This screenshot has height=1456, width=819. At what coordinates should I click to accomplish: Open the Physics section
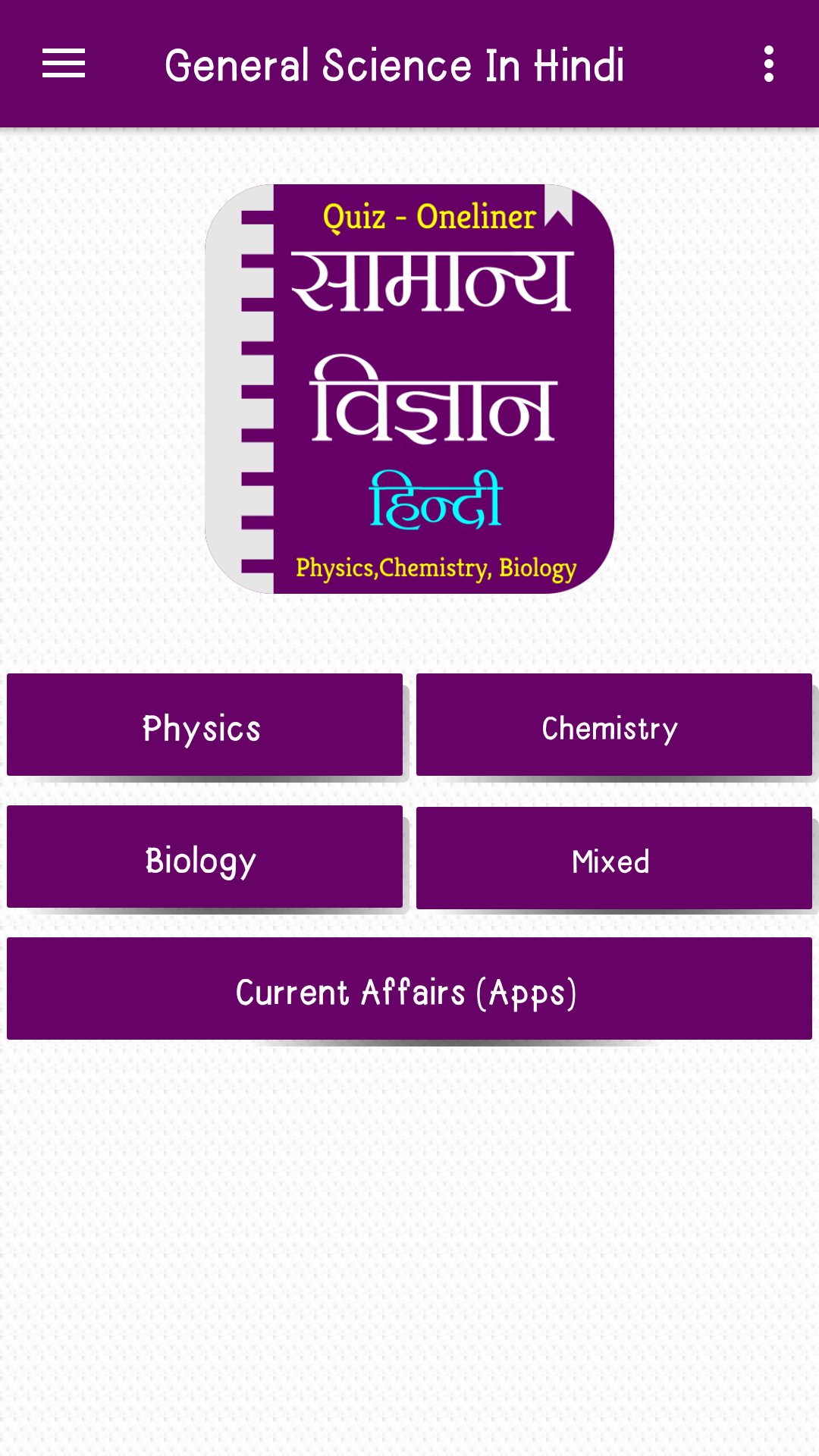click(204, 726)
